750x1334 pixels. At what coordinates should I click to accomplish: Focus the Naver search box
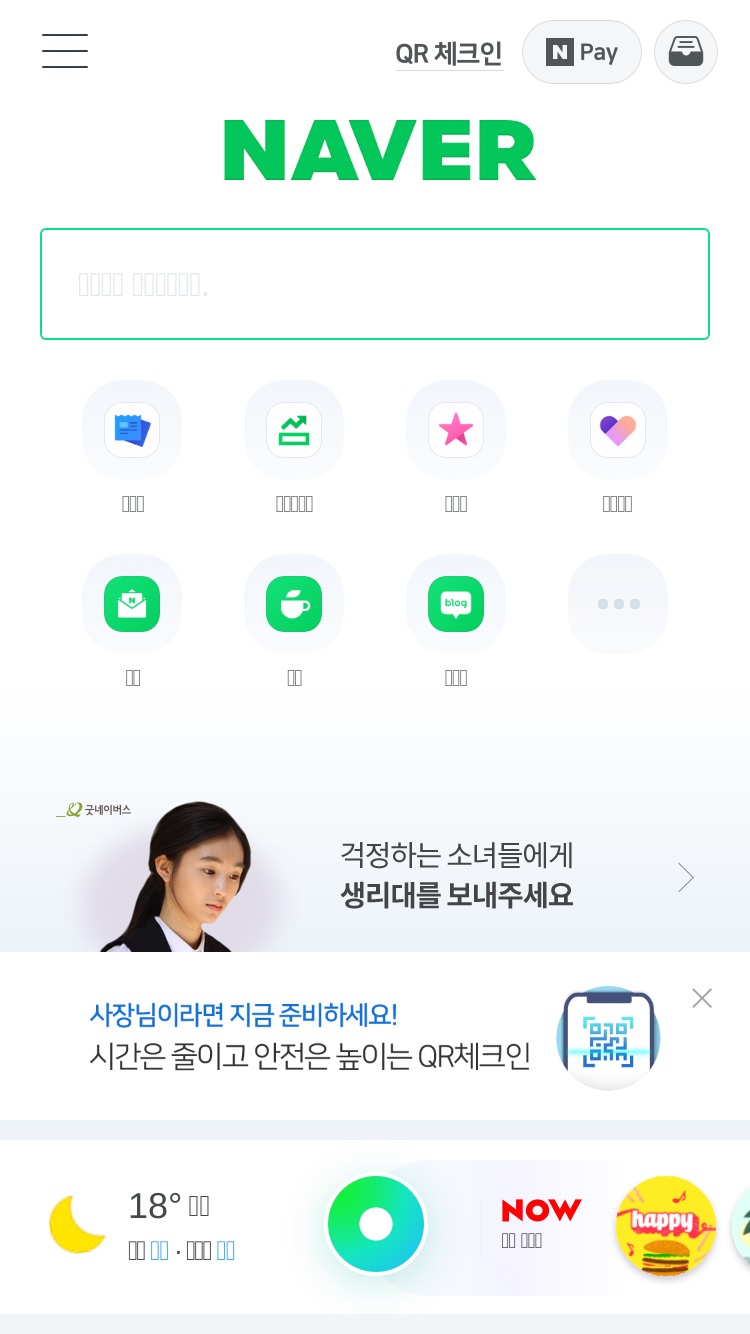[x=375, y=284]
